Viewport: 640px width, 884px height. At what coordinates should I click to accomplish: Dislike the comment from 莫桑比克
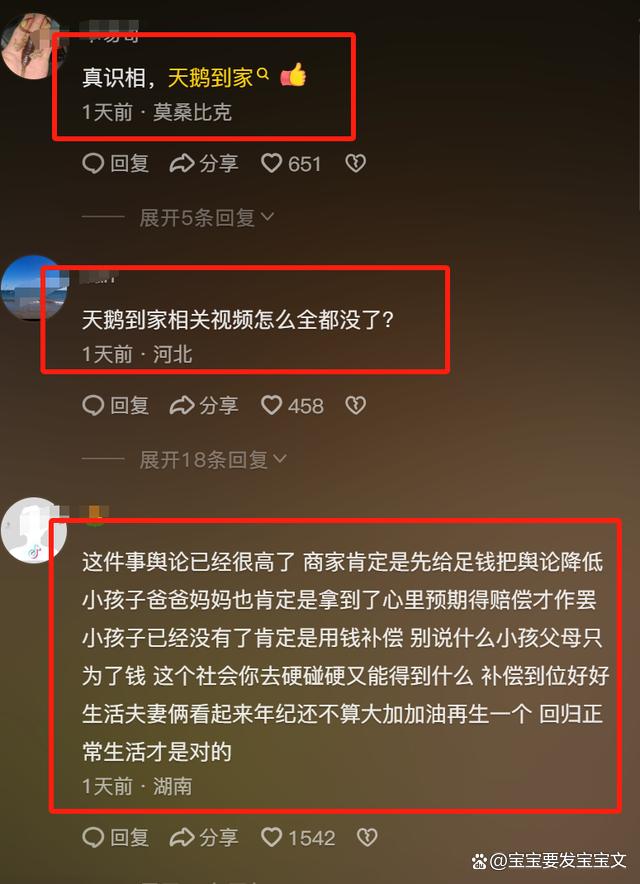click(x=355, y=163)
